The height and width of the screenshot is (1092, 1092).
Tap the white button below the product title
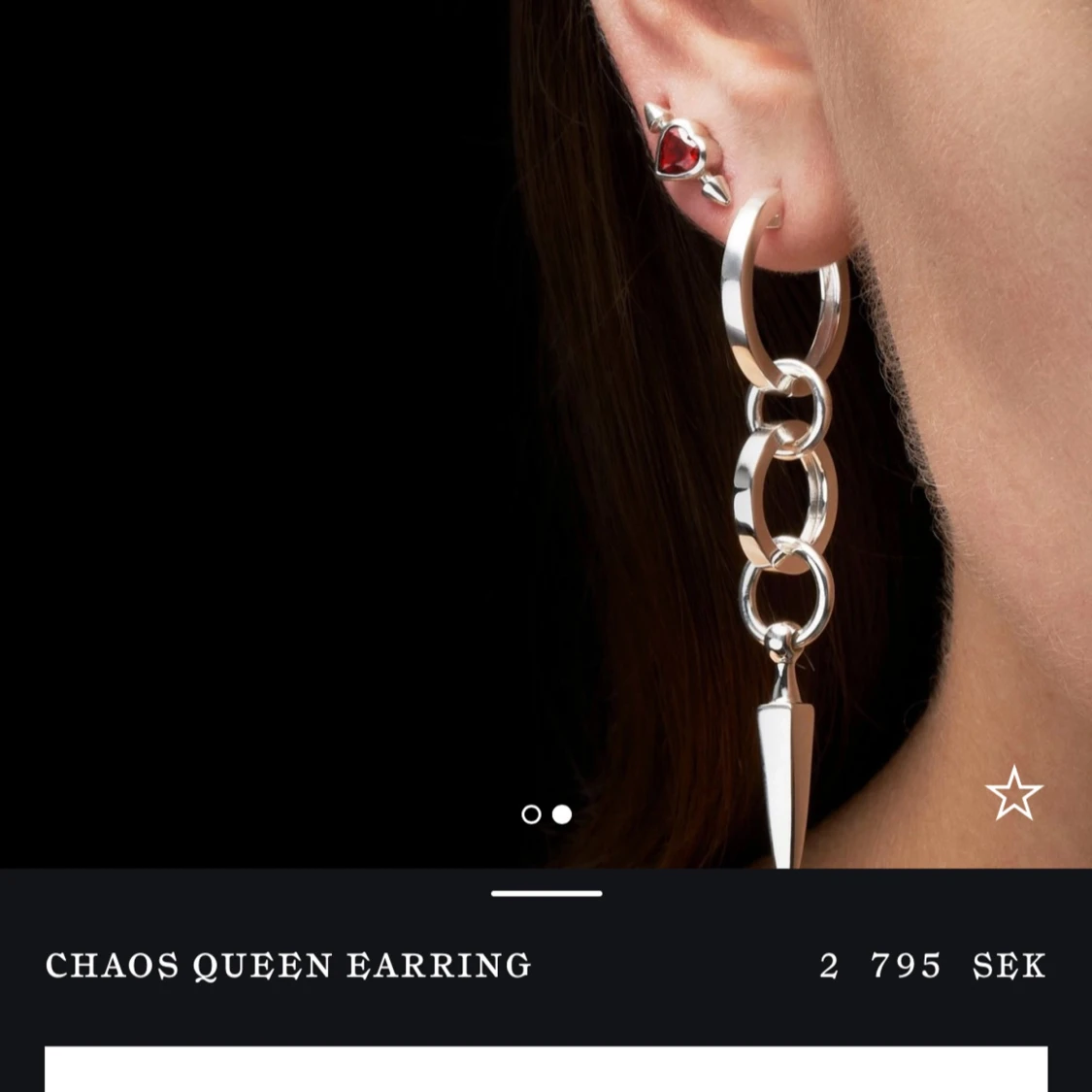coord(546,1068)
